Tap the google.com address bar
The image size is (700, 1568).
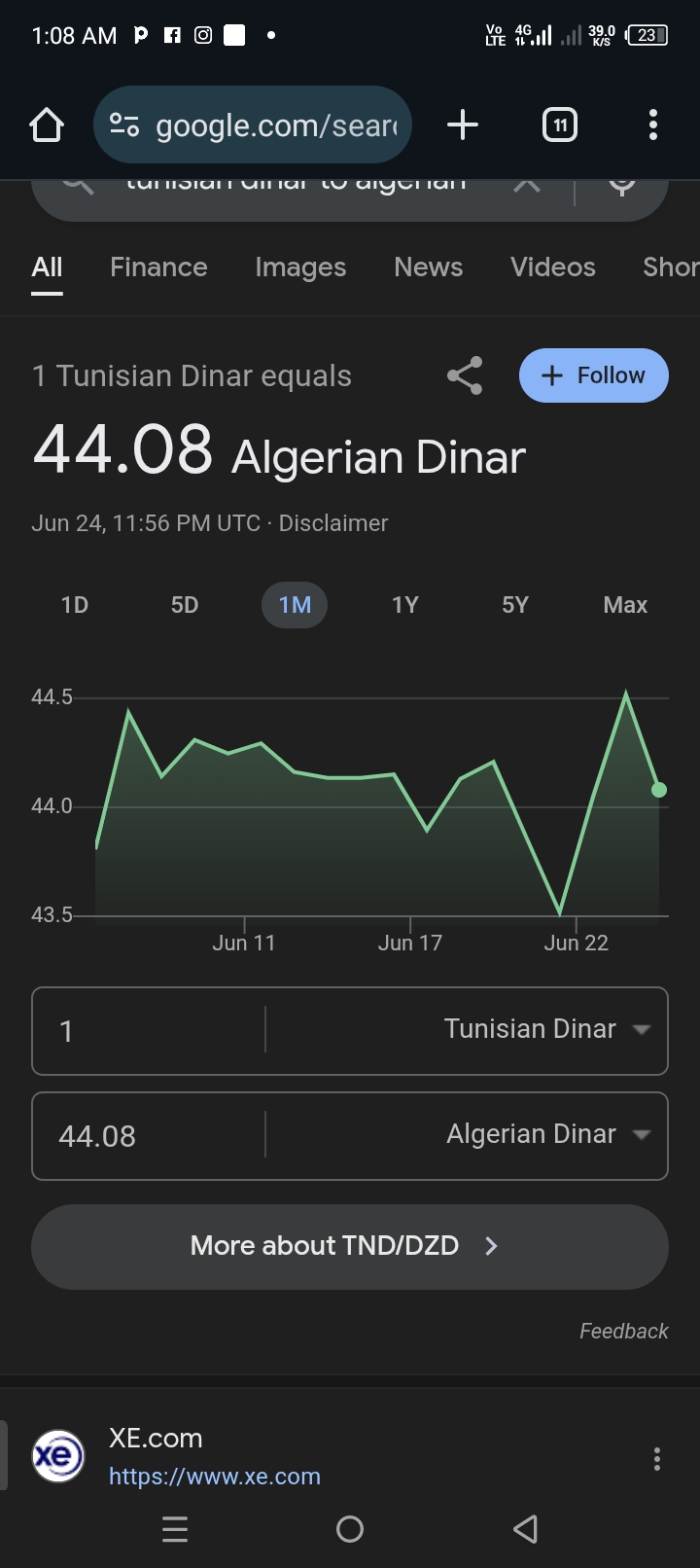[253, 125]
